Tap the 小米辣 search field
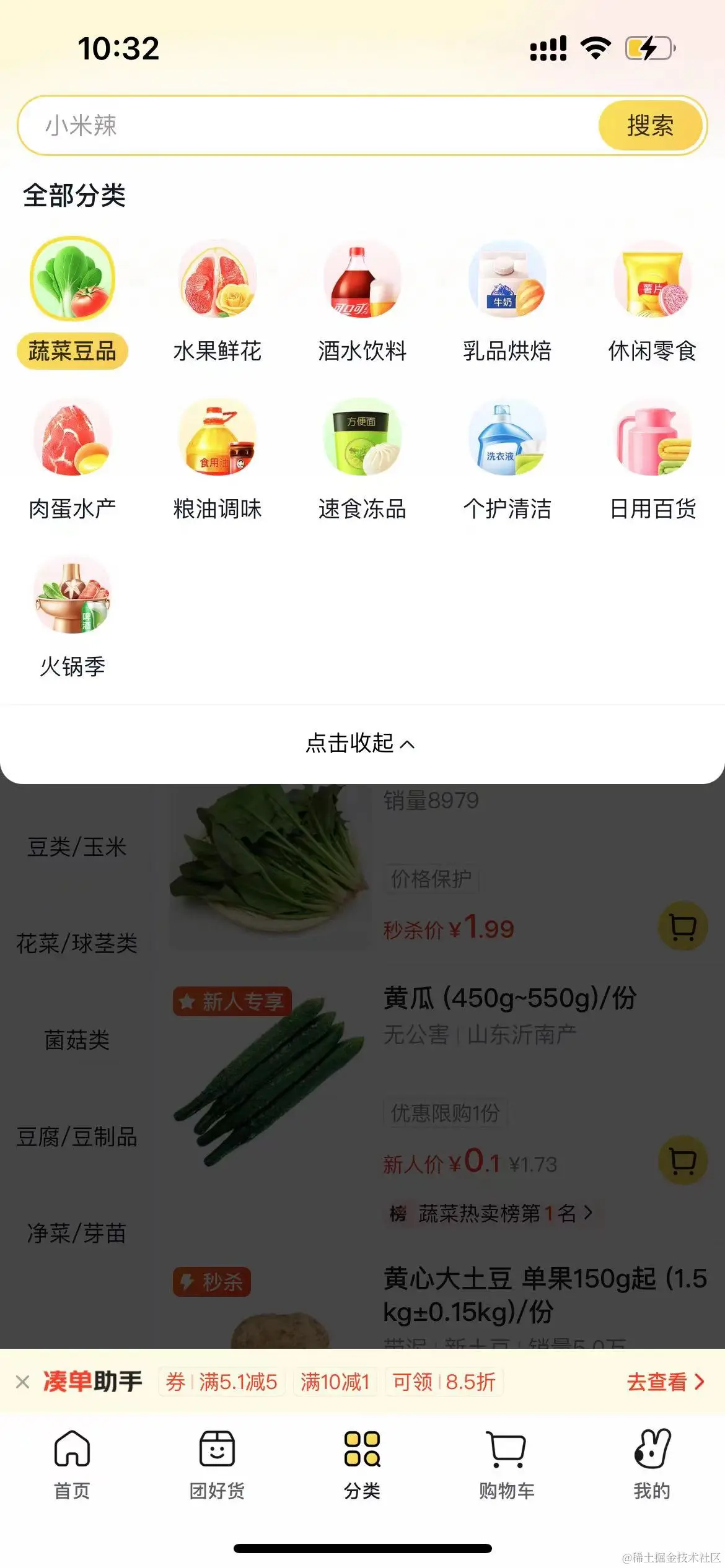The width and height of the screenshot is (725, 1568). click(310, 126)
